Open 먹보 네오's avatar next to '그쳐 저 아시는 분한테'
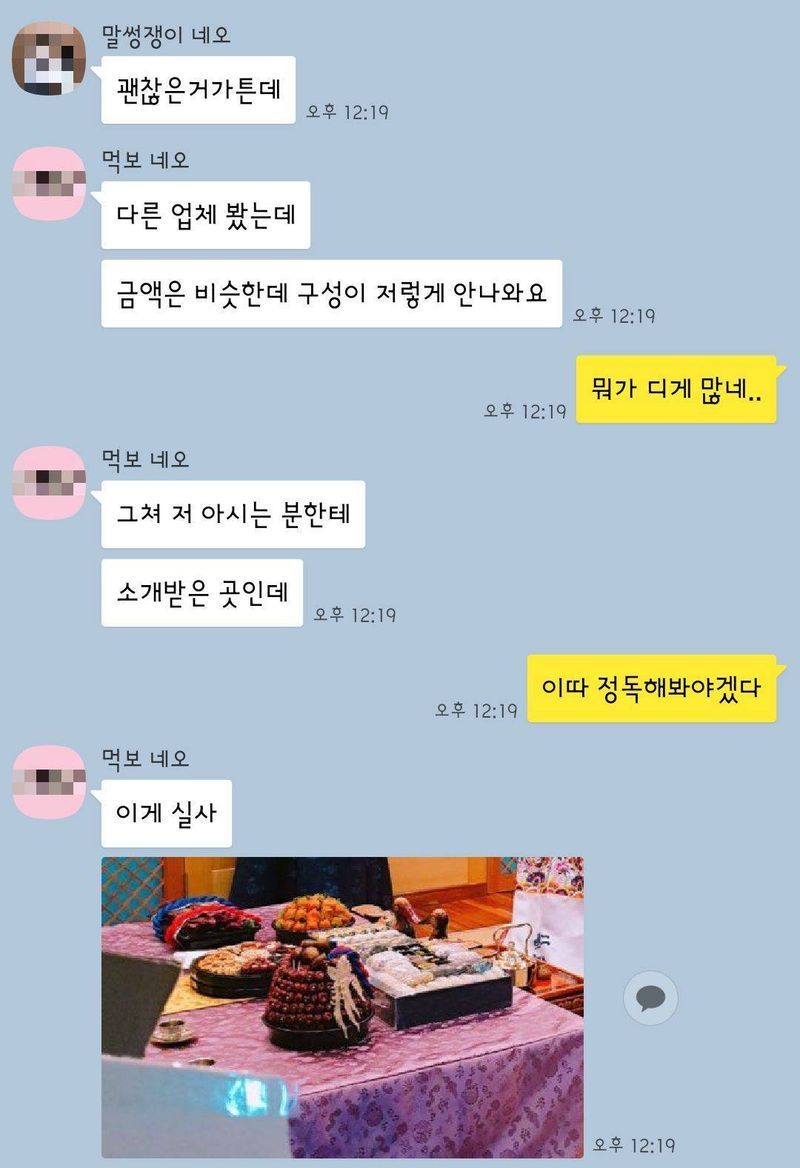Image resolution: width=800 pixels, height=1168 pixels. tap(48, 483)
